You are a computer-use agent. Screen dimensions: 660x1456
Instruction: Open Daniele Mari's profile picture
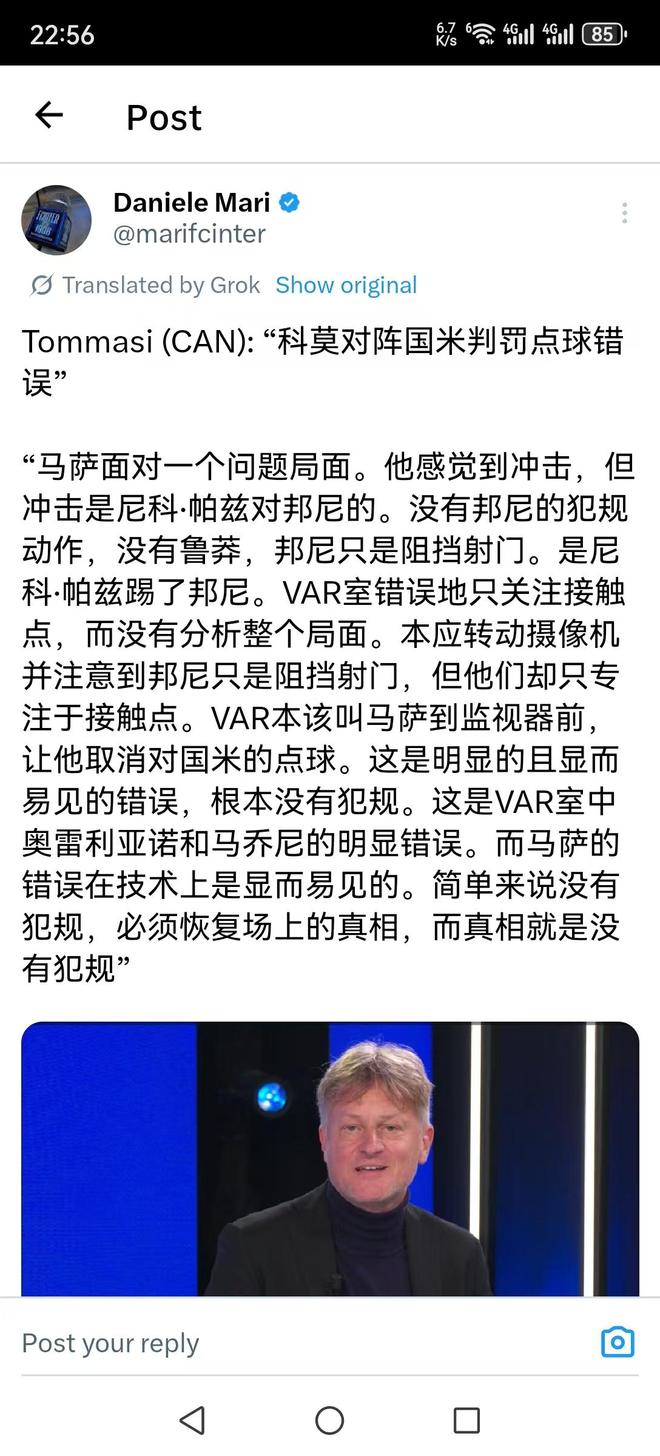(57, 220)
